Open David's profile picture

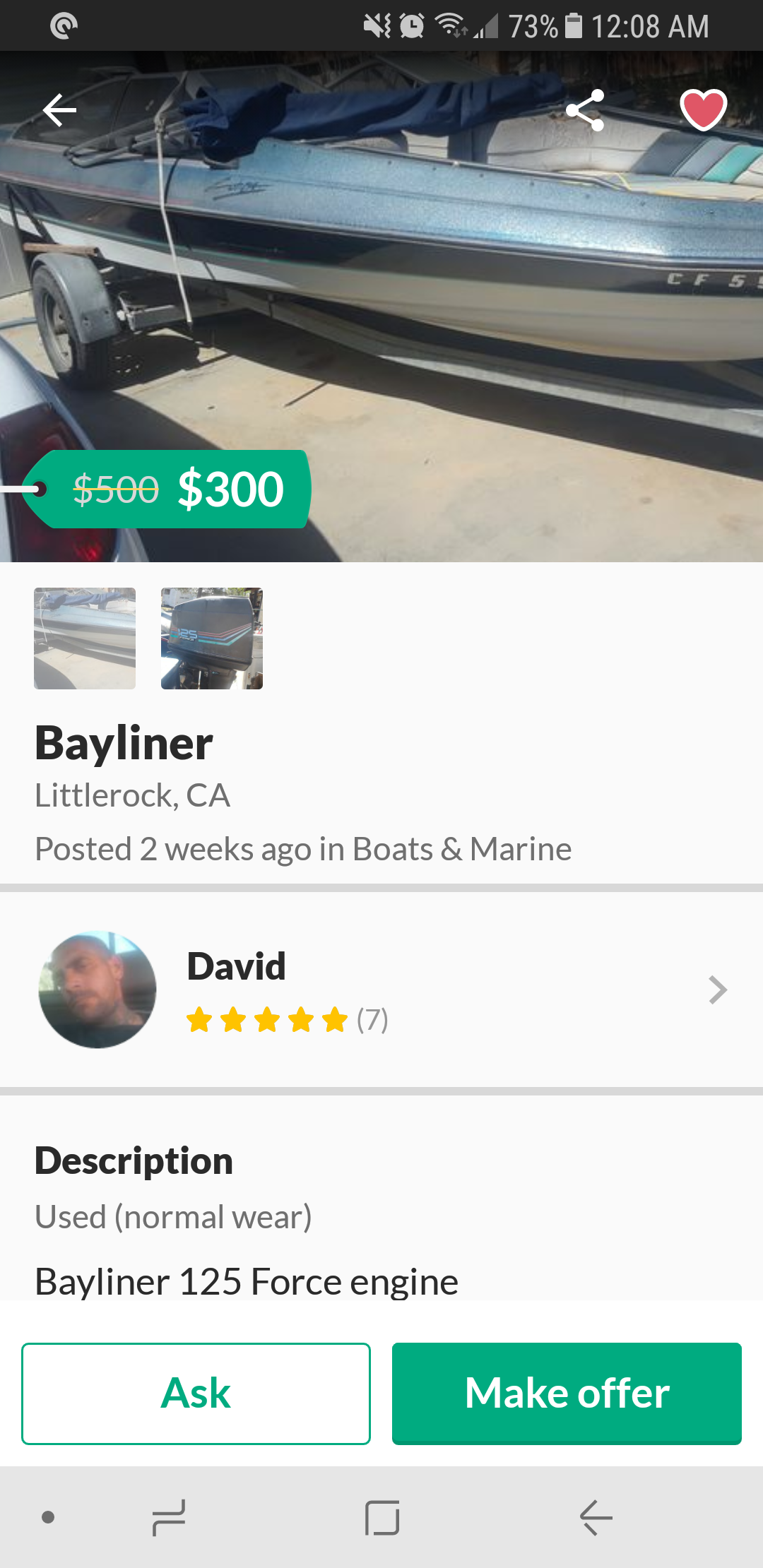point(97,990)
